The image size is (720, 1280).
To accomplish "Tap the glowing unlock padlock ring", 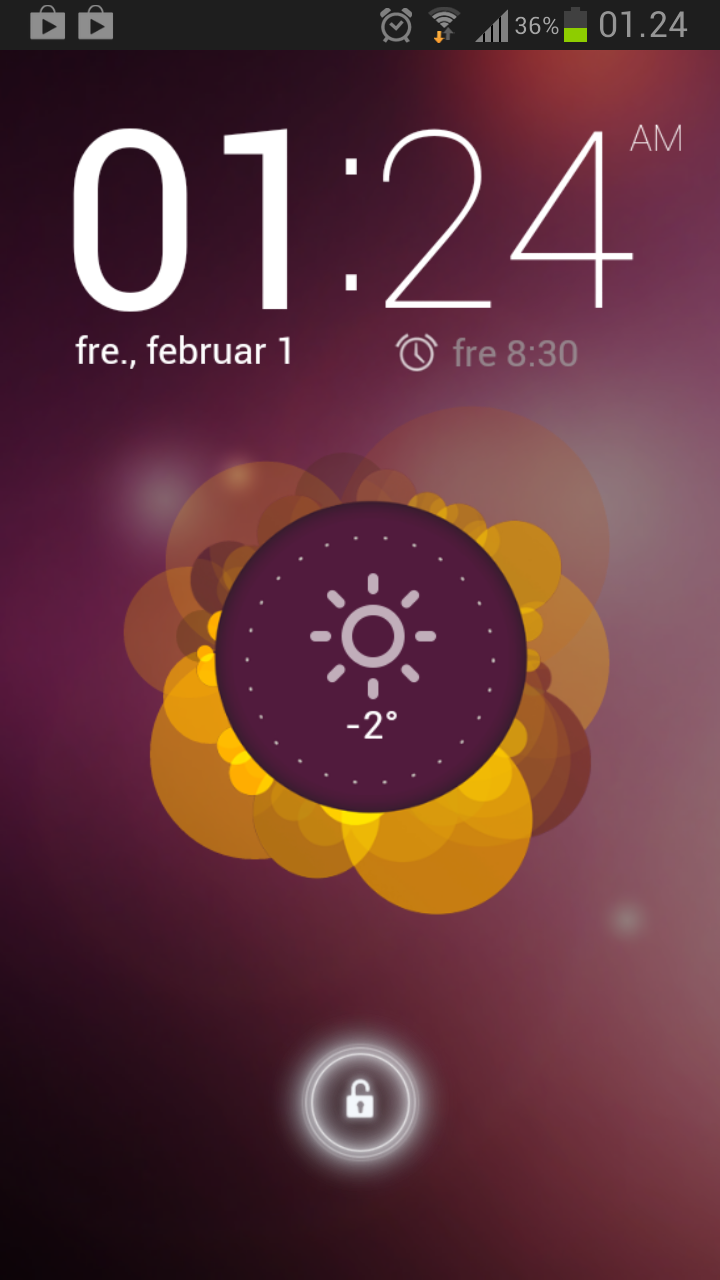I will click(360, 1102).
